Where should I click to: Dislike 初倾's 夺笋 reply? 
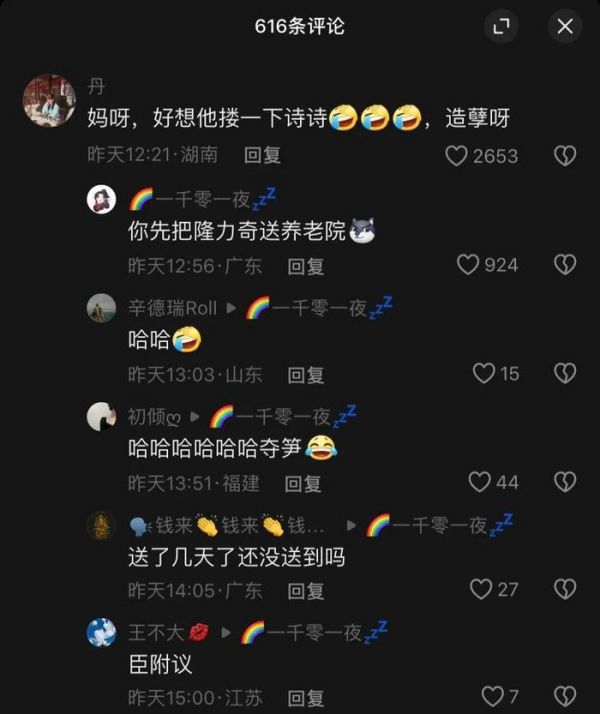click(x=565, y=483)
